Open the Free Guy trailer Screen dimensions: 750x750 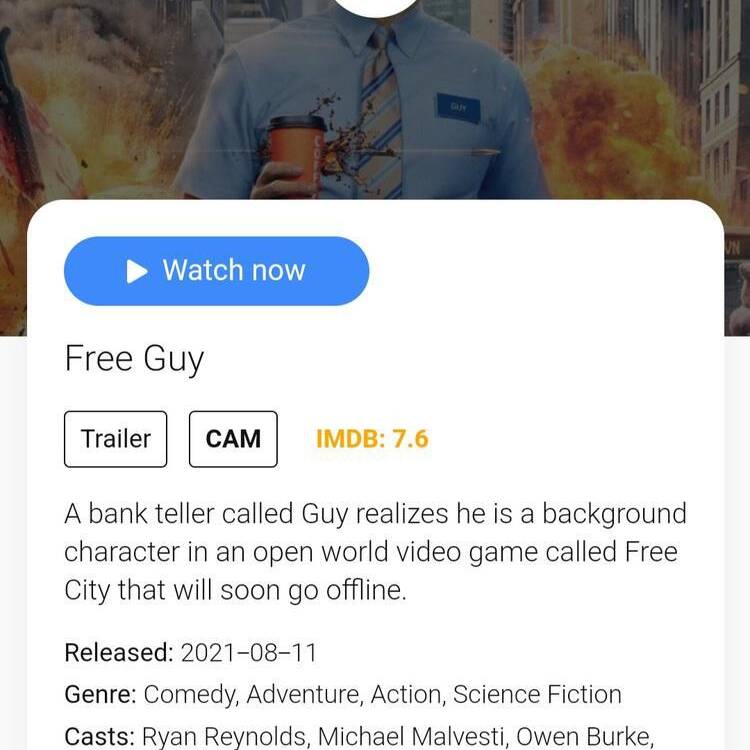pyautogui.click(x=116, y=439)
